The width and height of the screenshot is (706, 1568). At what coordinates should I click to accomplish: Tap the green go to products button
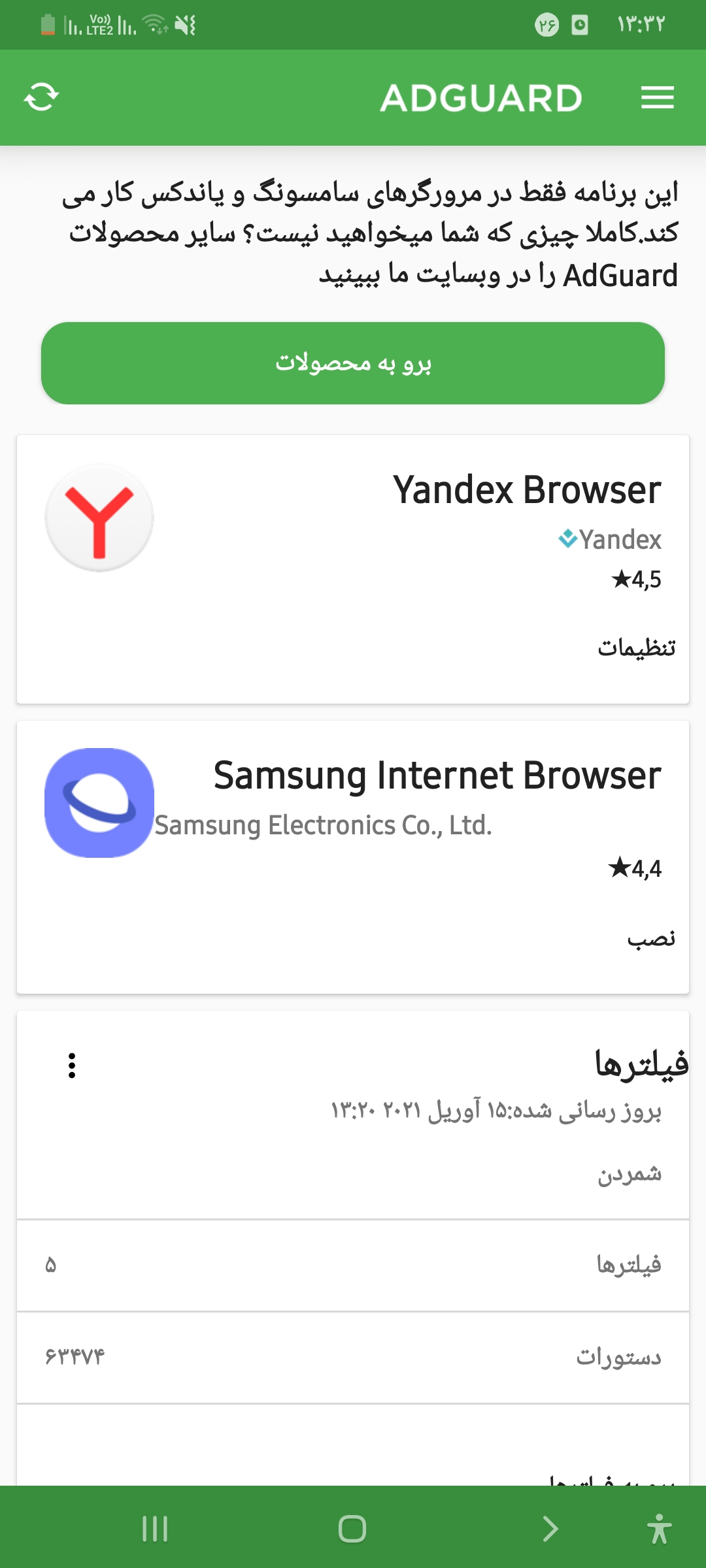[x=353, y=363]
